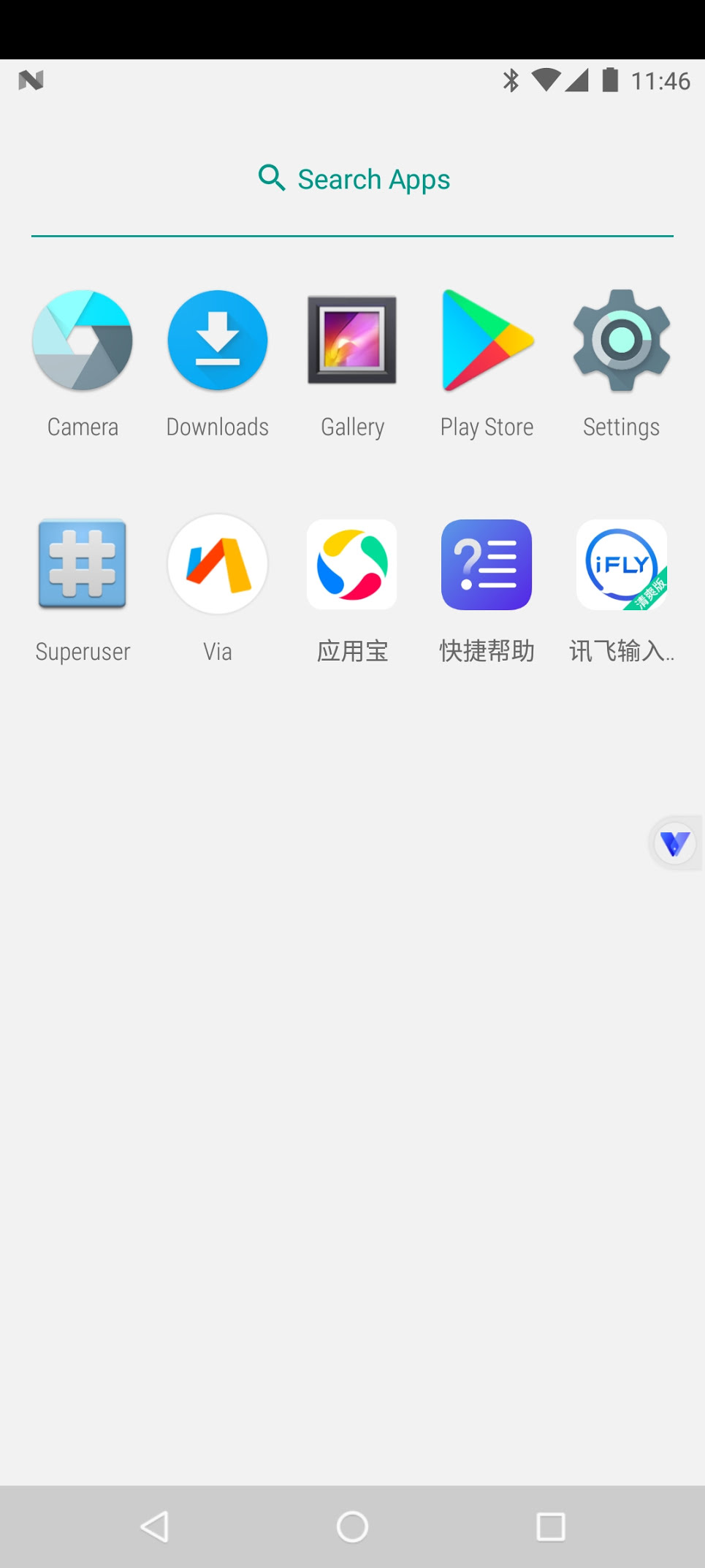Tap the Search Apps field

(352, 180)
